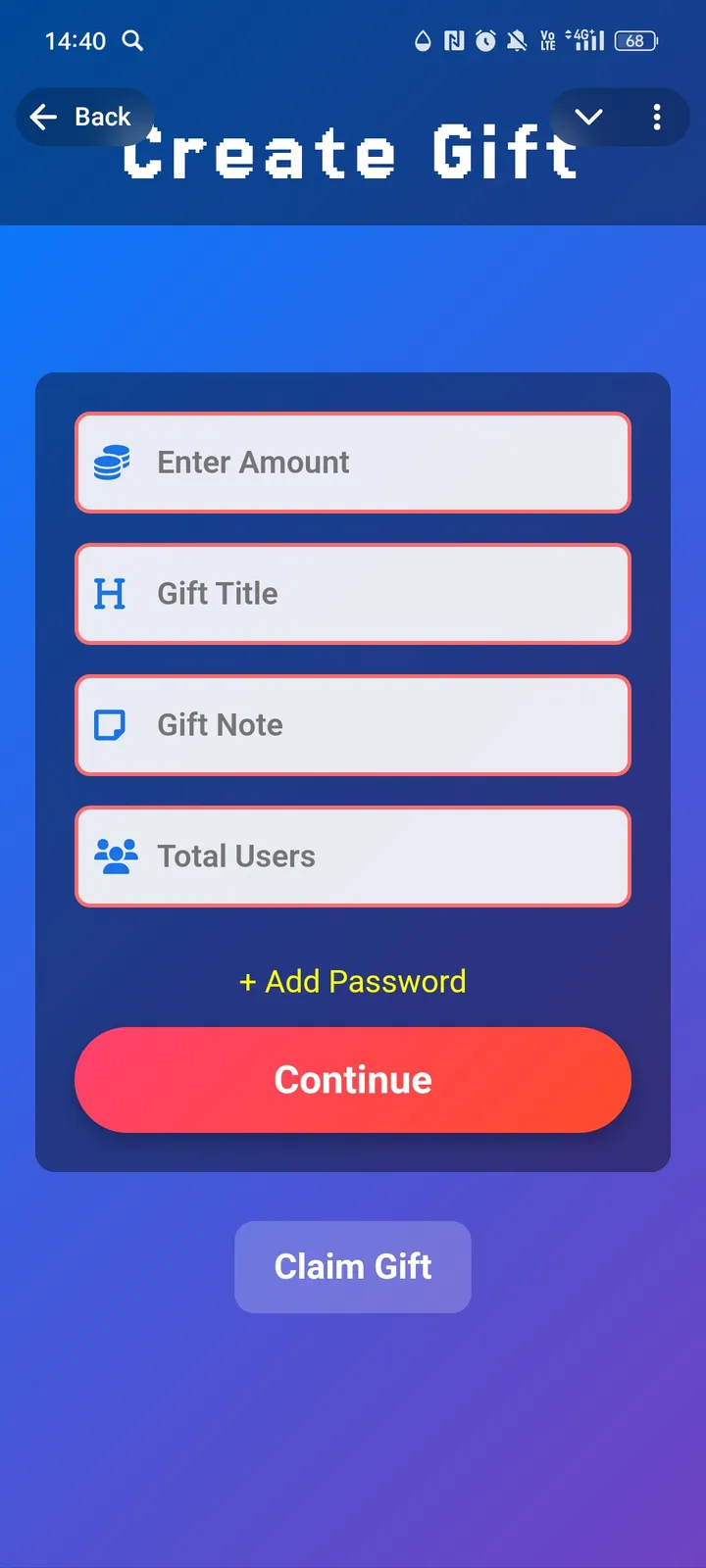
Task: Tap the muted notifications icon in the status bar
Action: [516, 40]
